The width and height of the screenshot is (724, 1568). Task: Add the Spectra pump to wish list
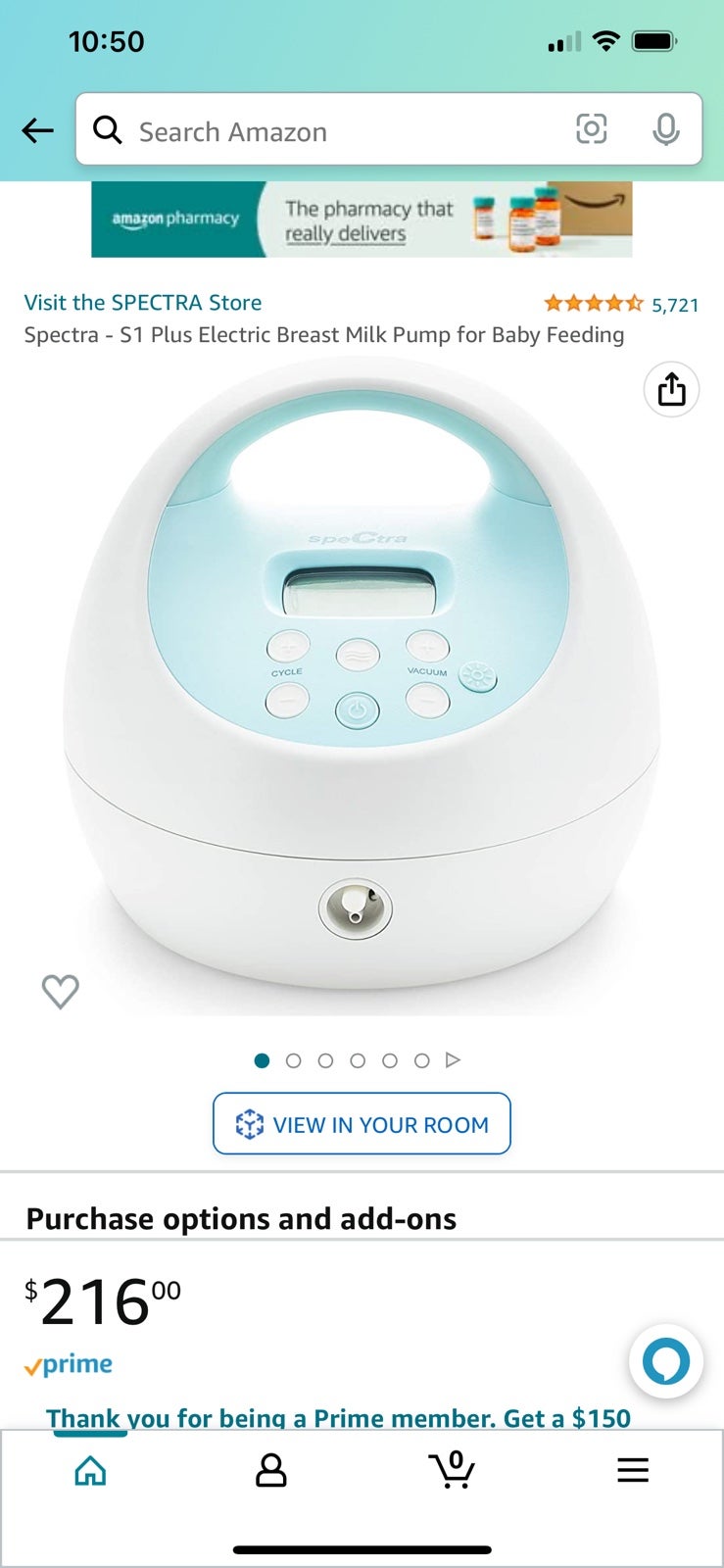pyautogui.click(x=60, y=992)
